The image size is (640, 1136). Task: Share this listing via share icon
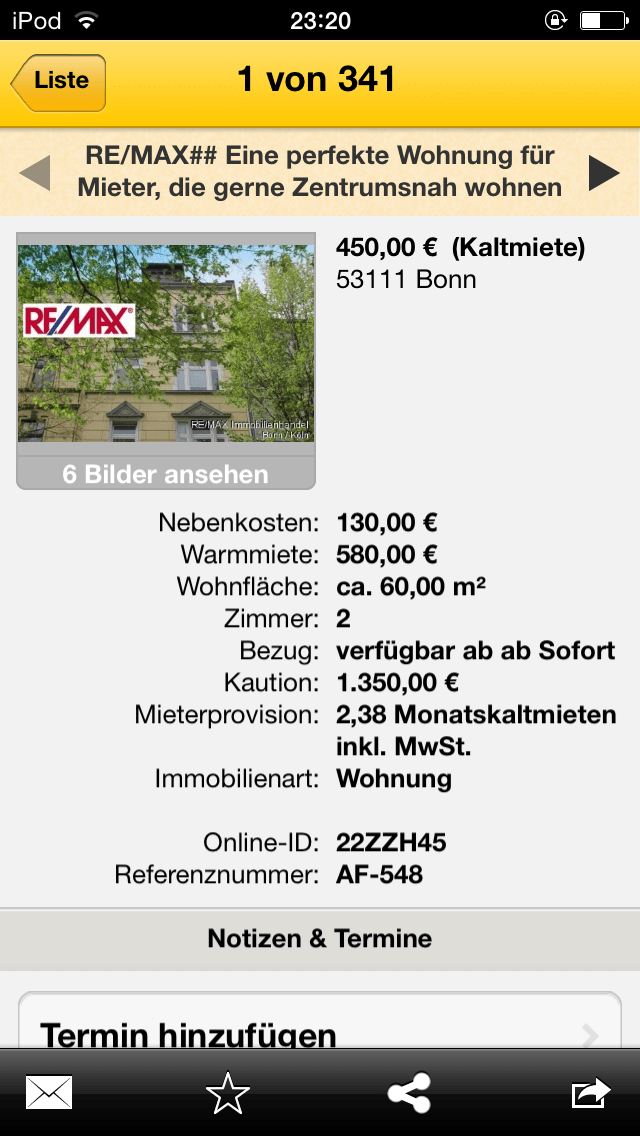409,1093
